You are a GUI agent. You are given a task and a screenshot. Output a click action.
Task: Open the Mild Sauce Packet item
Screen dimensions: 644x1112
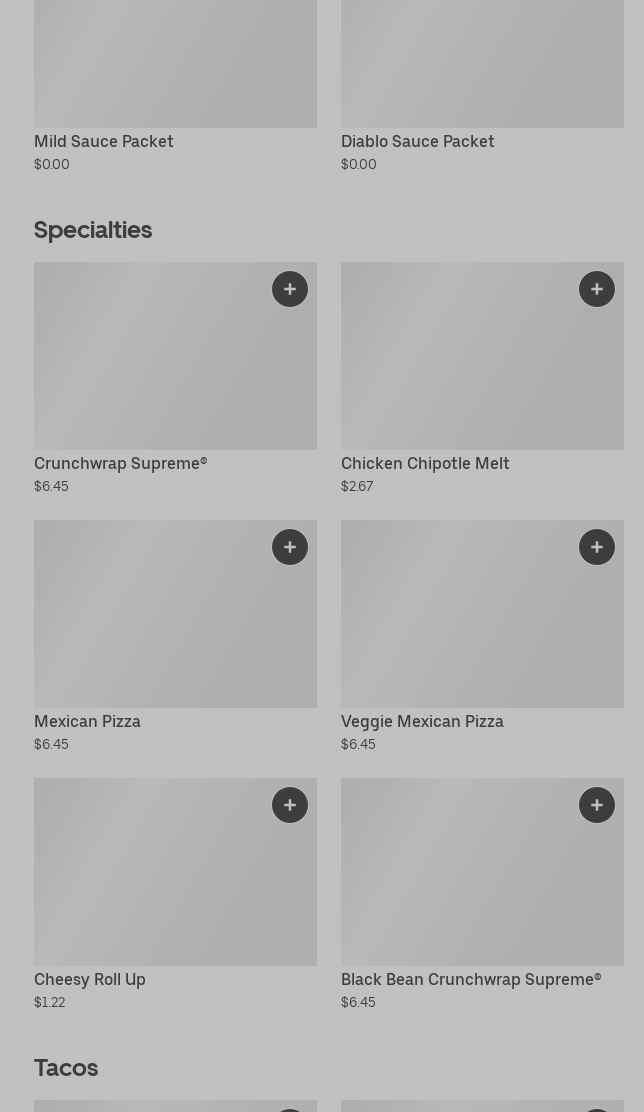[175, 80]
